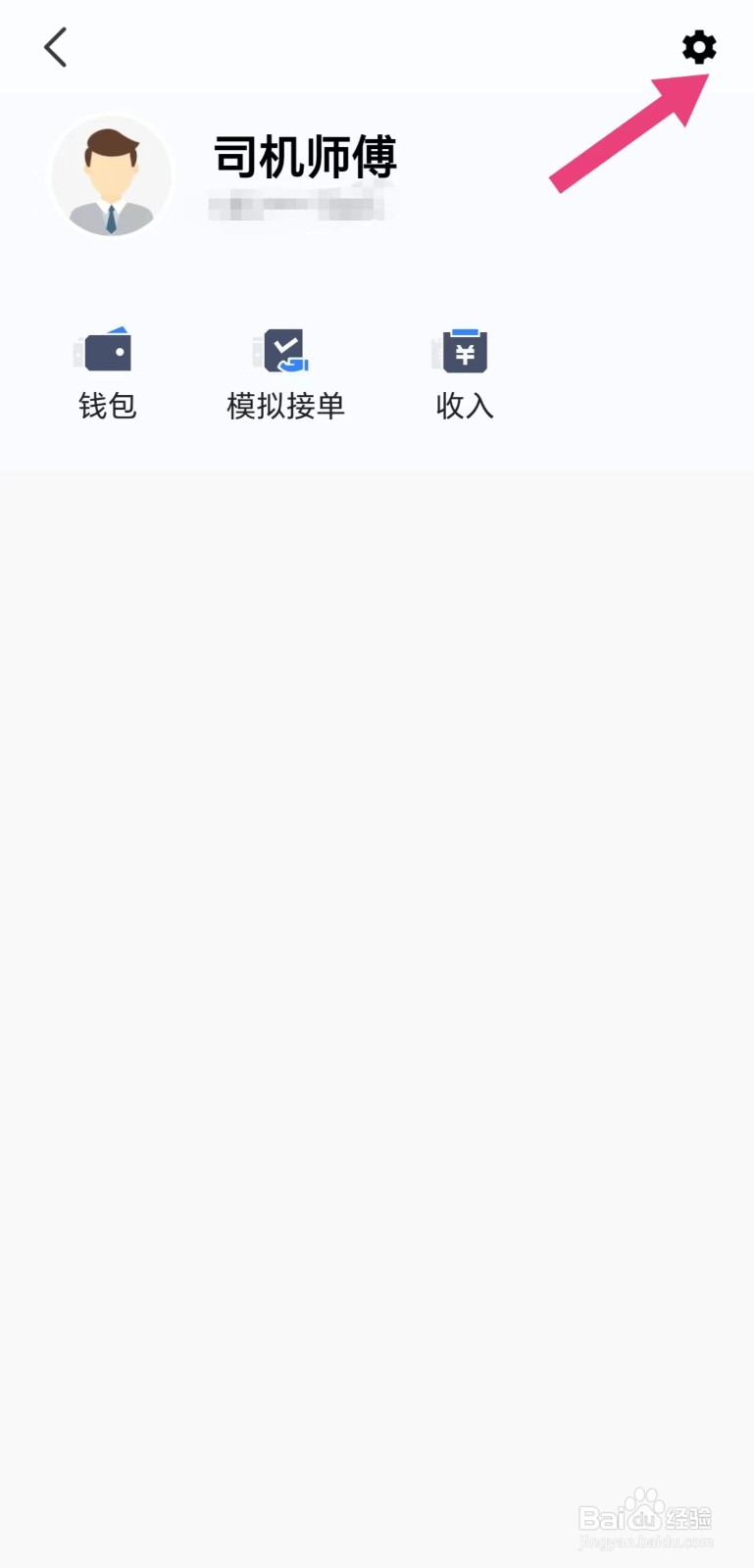The image size is (754, 1568).
Task: Open wallet via the 钱包 label
Action: pyautogui.click(x=106, y=405)
